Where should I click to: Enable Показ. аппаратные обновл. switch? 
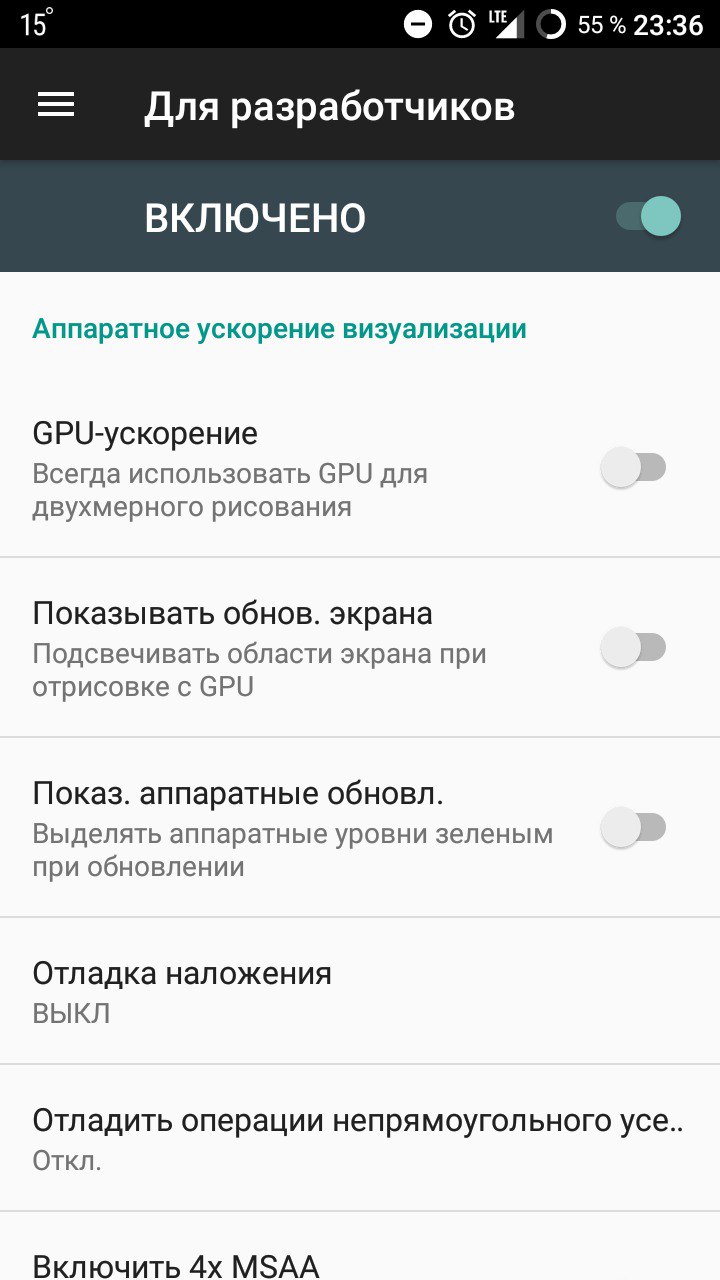633,828
